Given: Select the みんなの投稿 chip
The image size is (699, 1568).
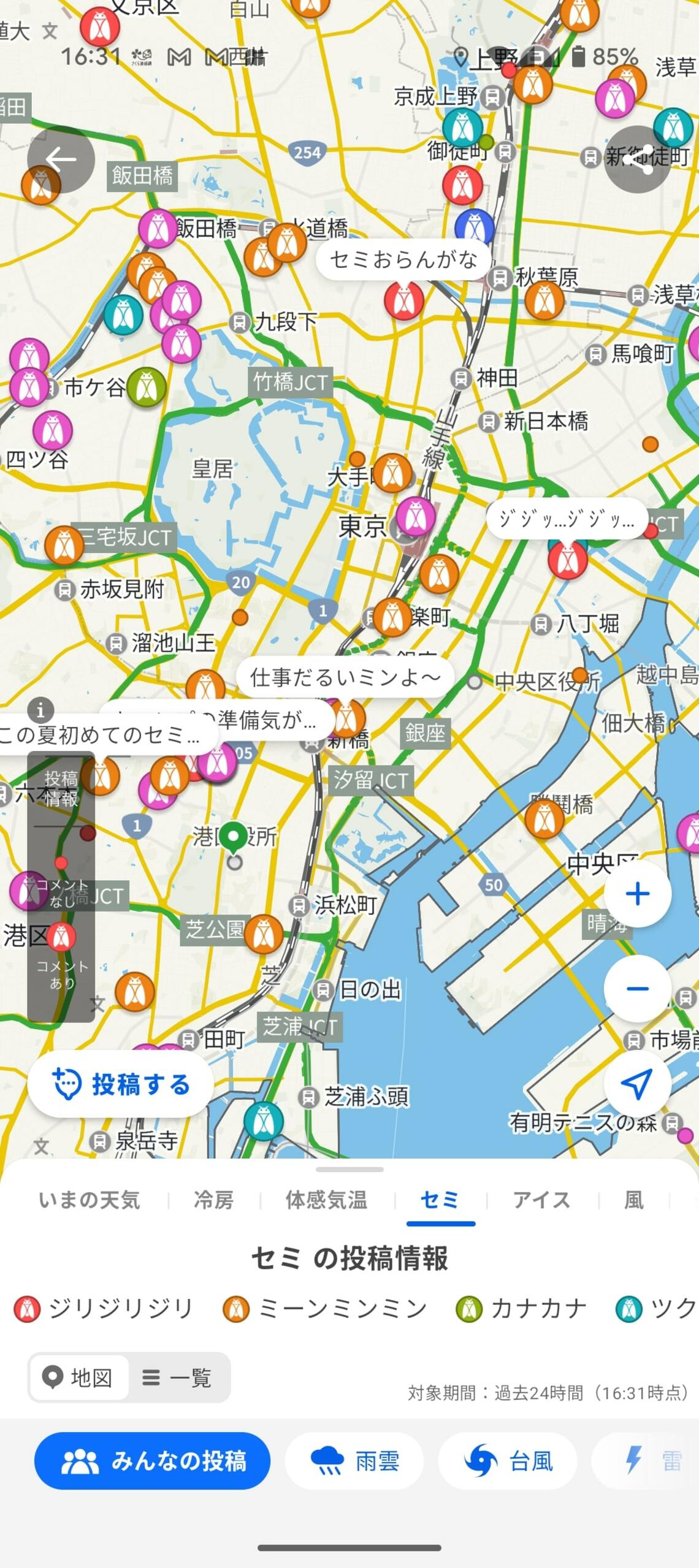Looking at the screenshot, I should (153, 1461).
